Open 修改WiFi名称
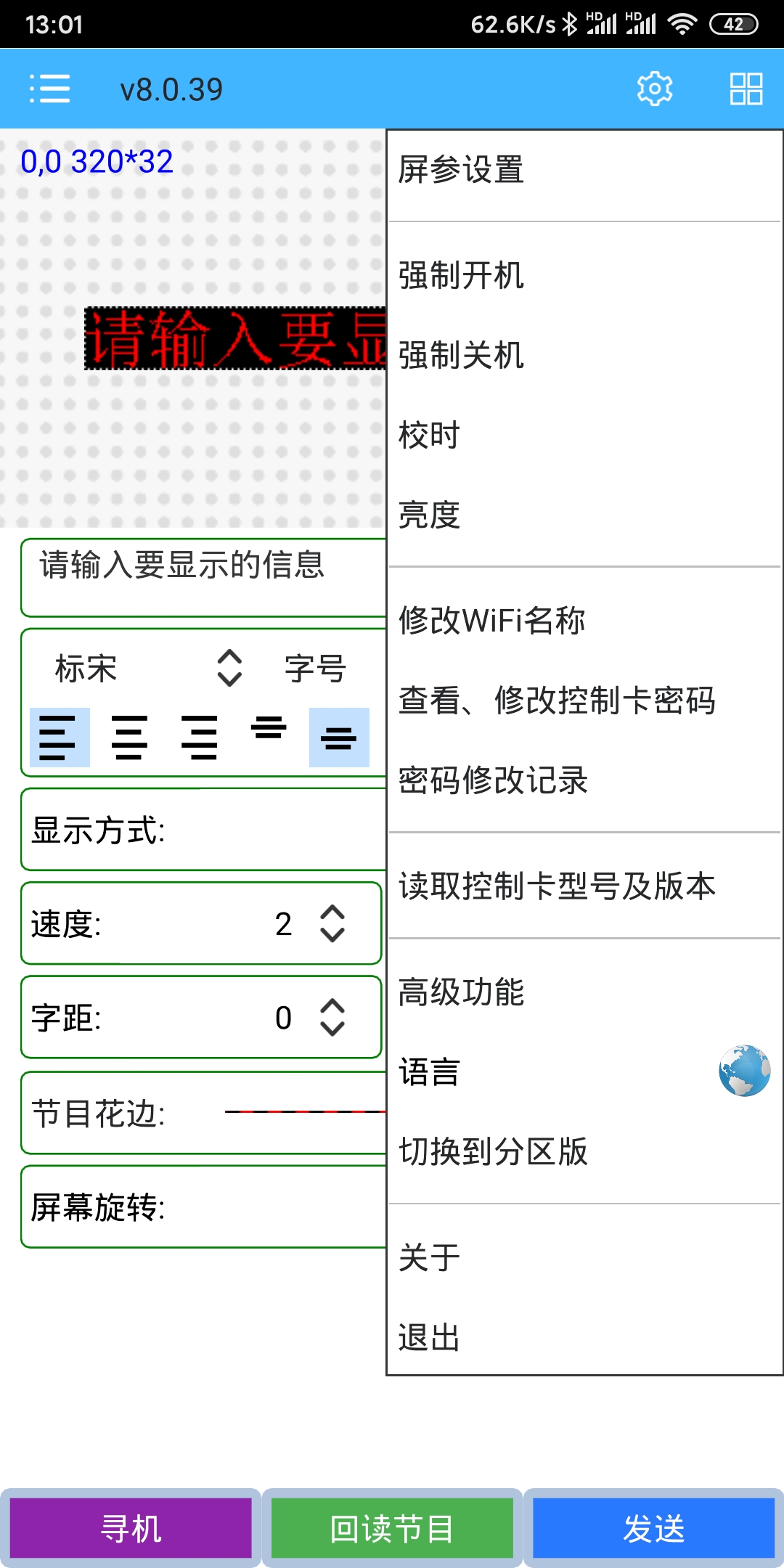 pyautogui.click(x=584, y=621)
